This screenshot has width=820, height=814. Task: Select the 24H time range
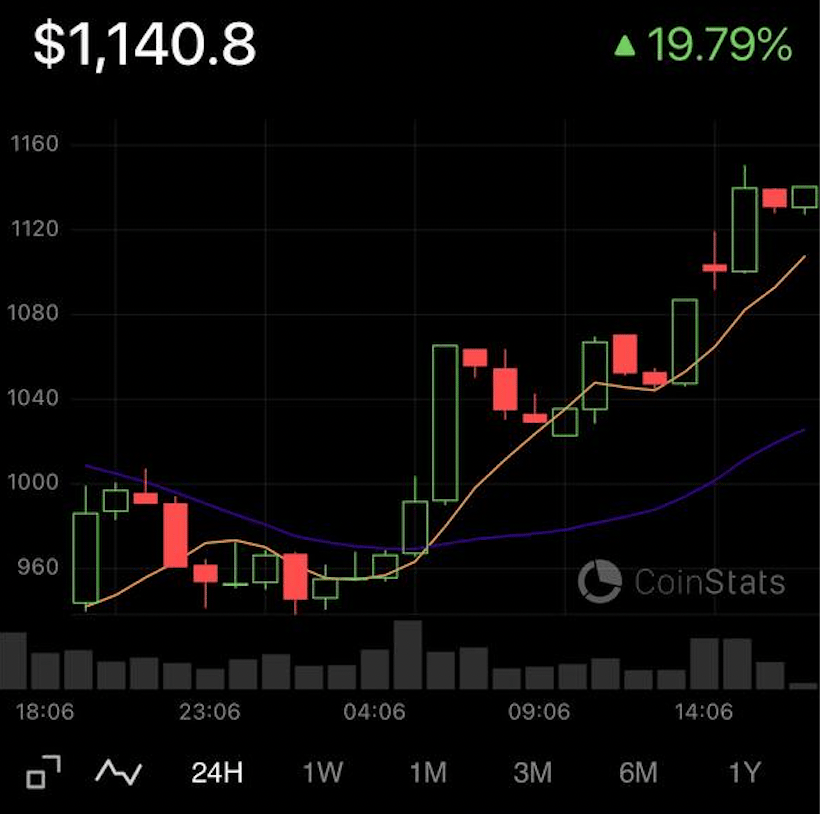217,773
